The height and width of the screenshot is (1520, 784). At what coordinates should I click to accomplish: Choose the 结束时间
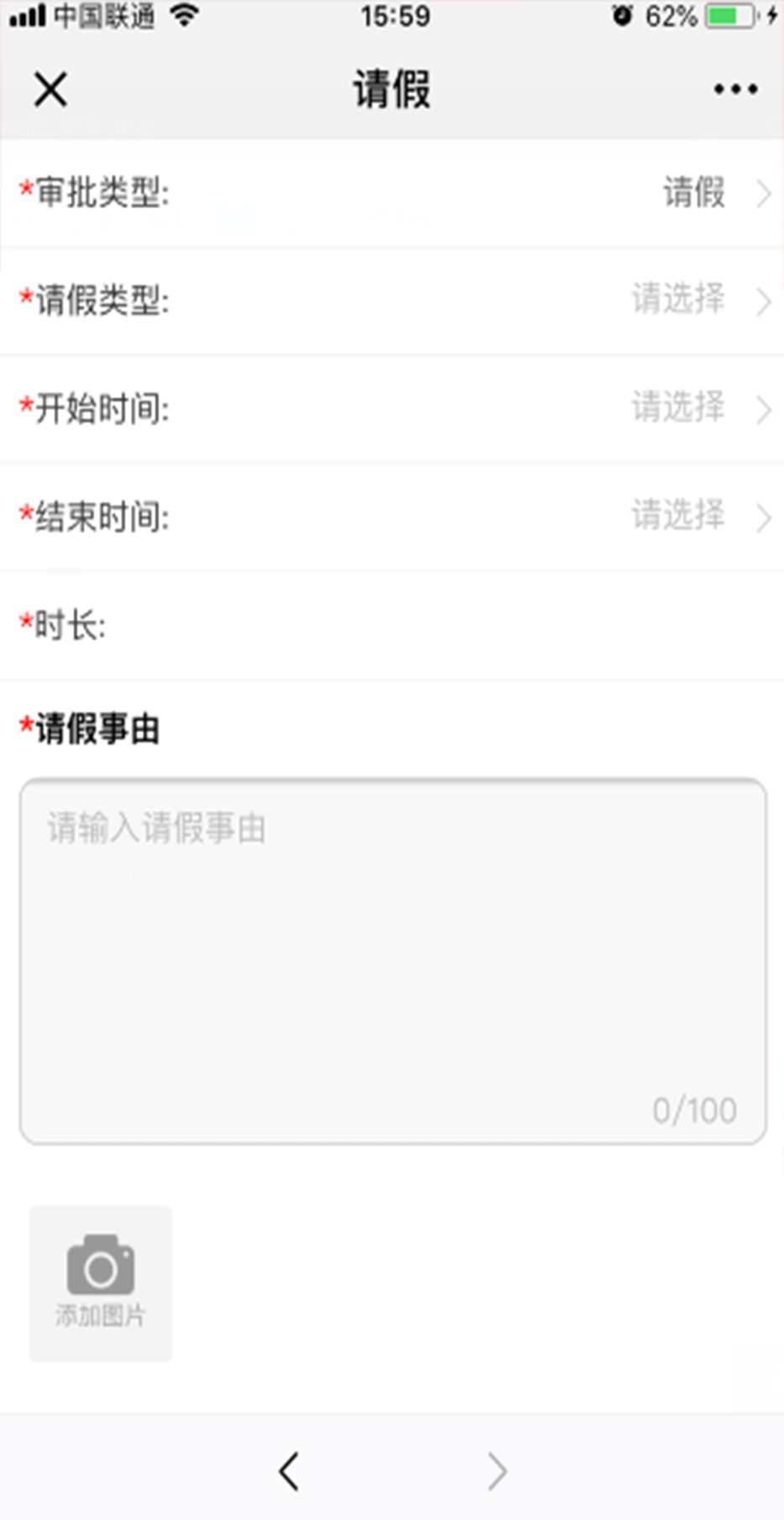[392, 516]
